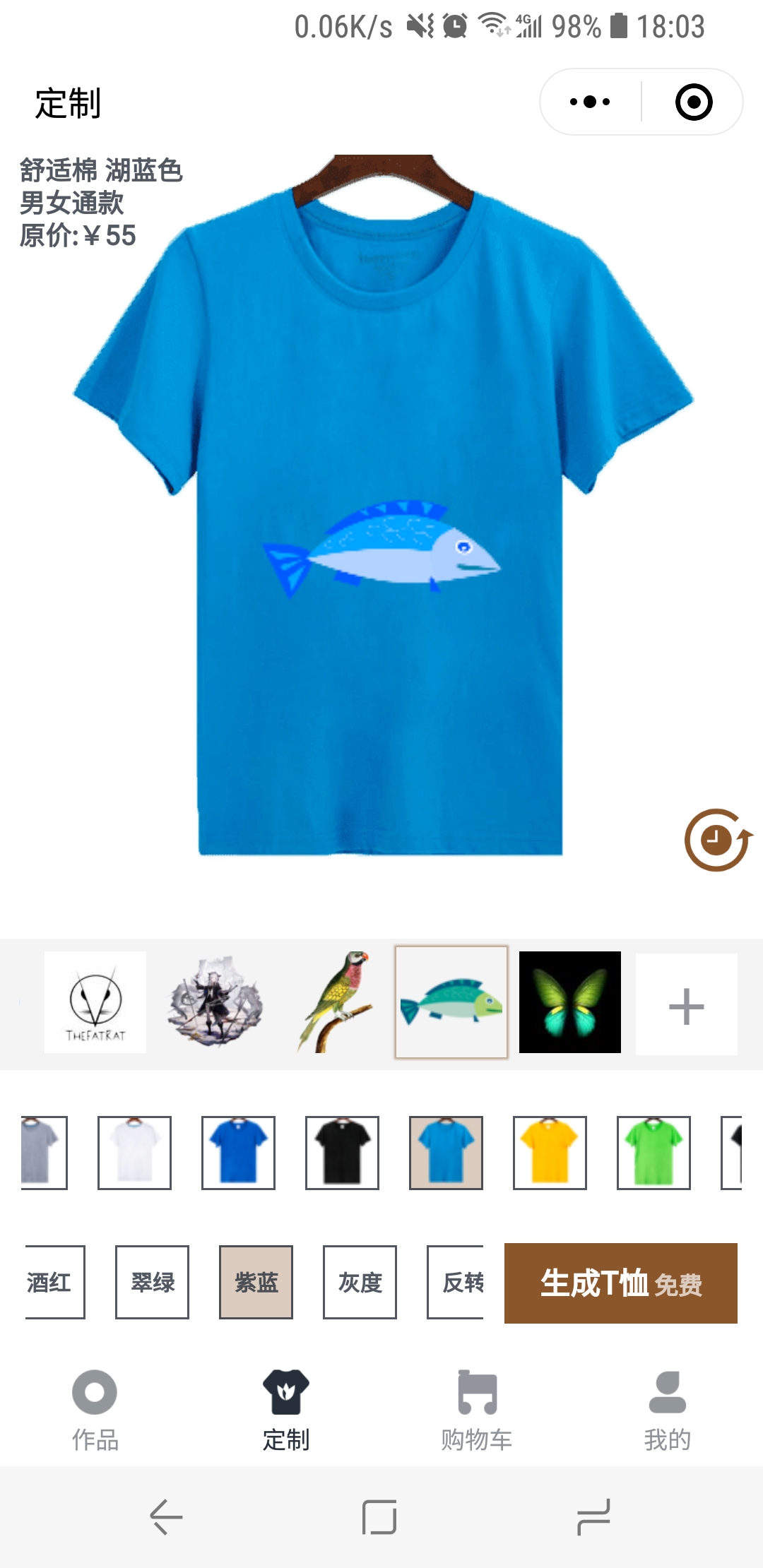Pick the parrot design thumbnail
763x1568 pixels.
(x=333, y=1002)
